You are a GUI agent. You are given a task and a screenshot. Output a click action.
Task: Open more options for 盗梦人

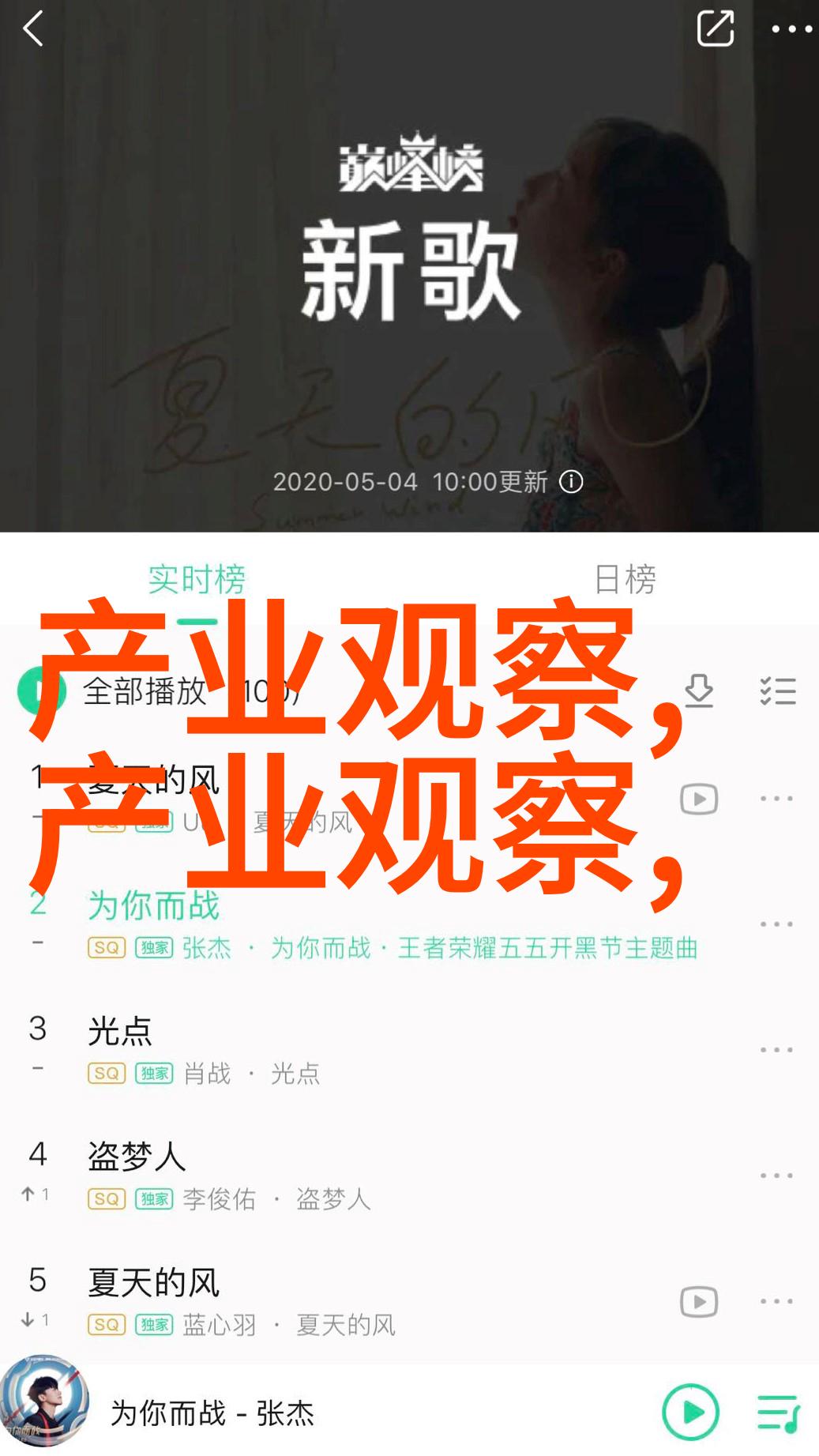[776, 1176]
